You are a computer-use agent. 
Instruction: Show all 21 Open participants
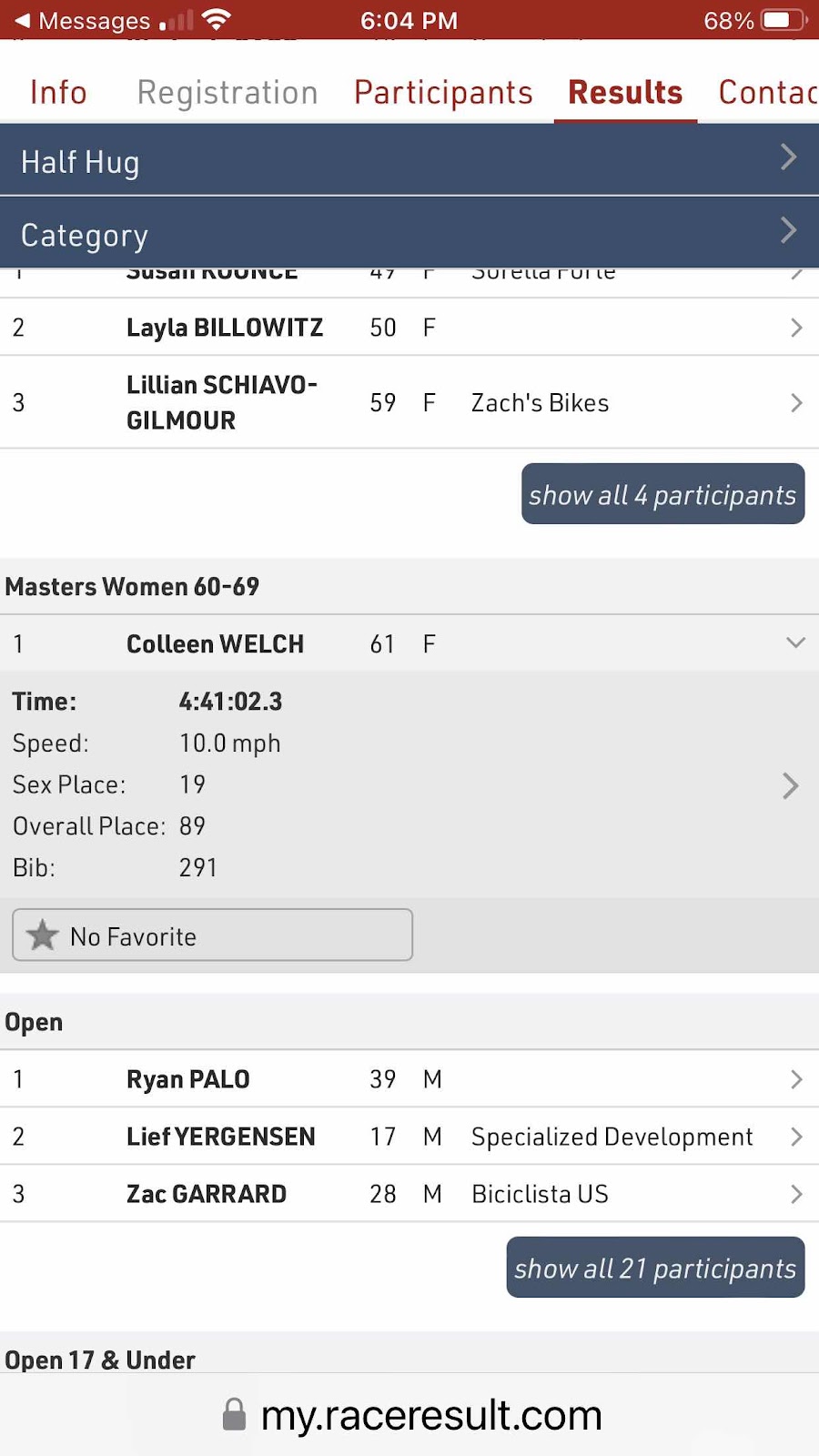pos(655,1268)
